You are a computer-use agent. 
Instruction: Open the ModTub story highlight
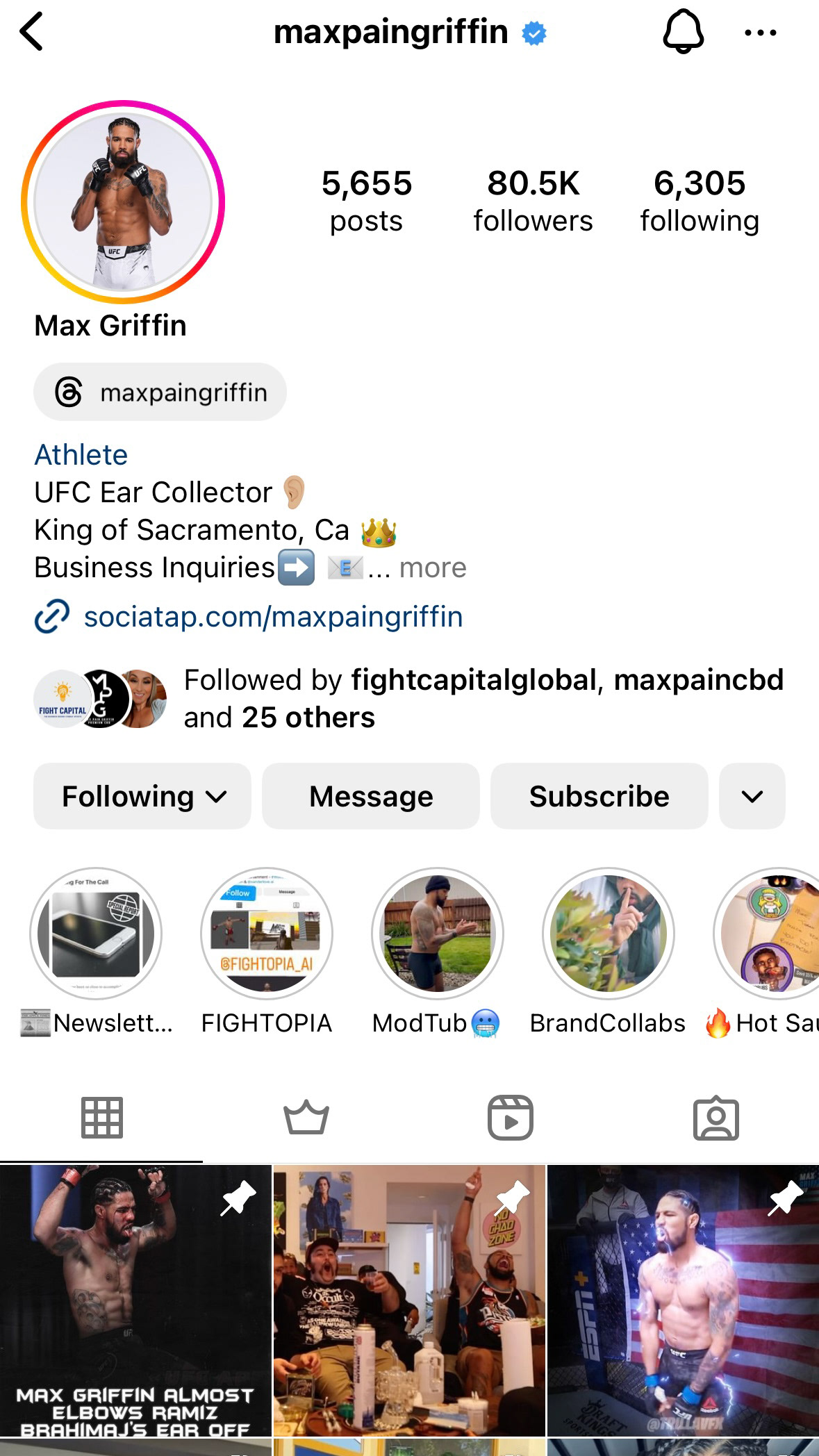tap(438, 934)
